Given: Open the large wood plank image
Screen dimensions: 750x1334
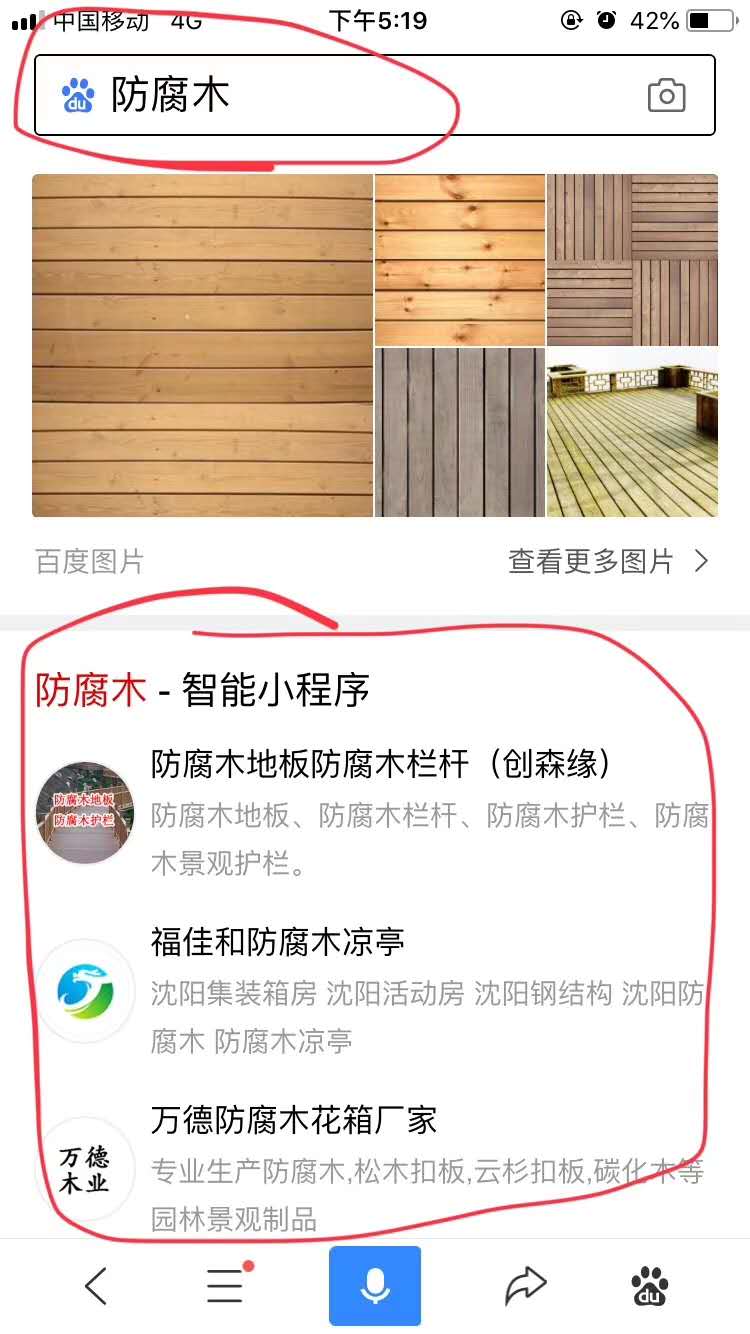Looking at the screenshot, I should [203, 346].
